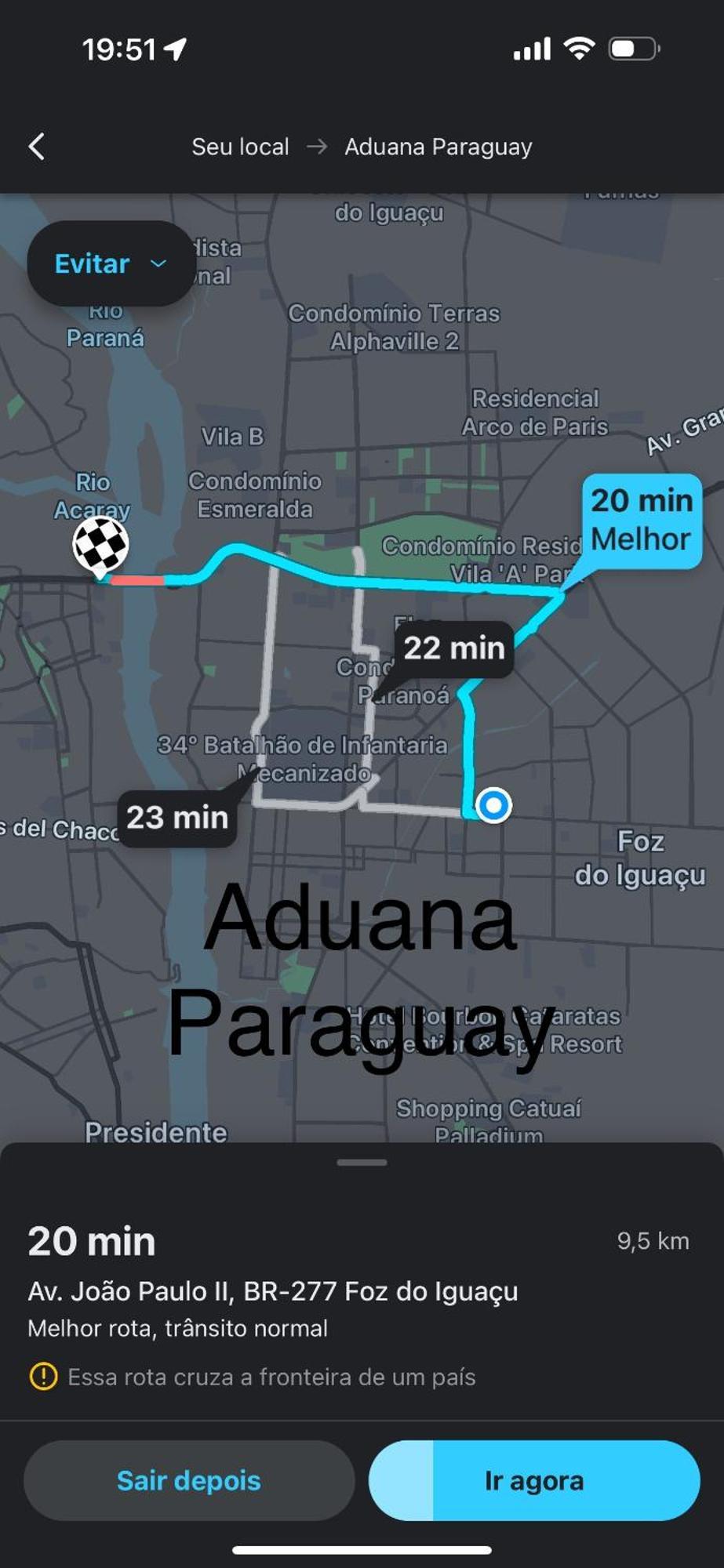Expand the Evitar dropdown
This screenshot has height=1568, width=724.
[111, 263]
